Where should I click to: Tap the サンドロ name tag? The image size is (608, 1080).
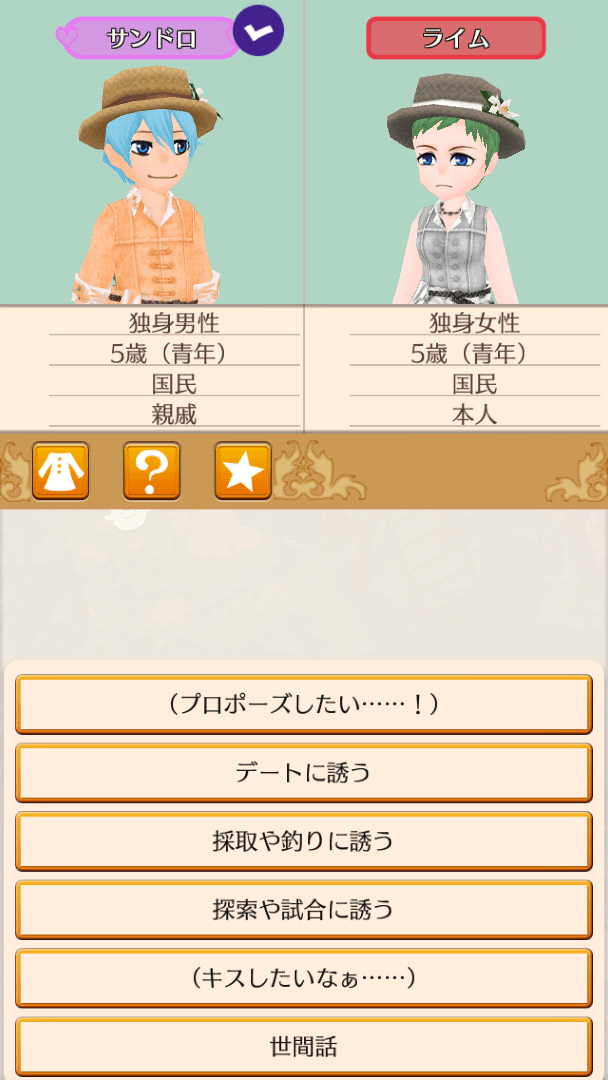point(150,38)
